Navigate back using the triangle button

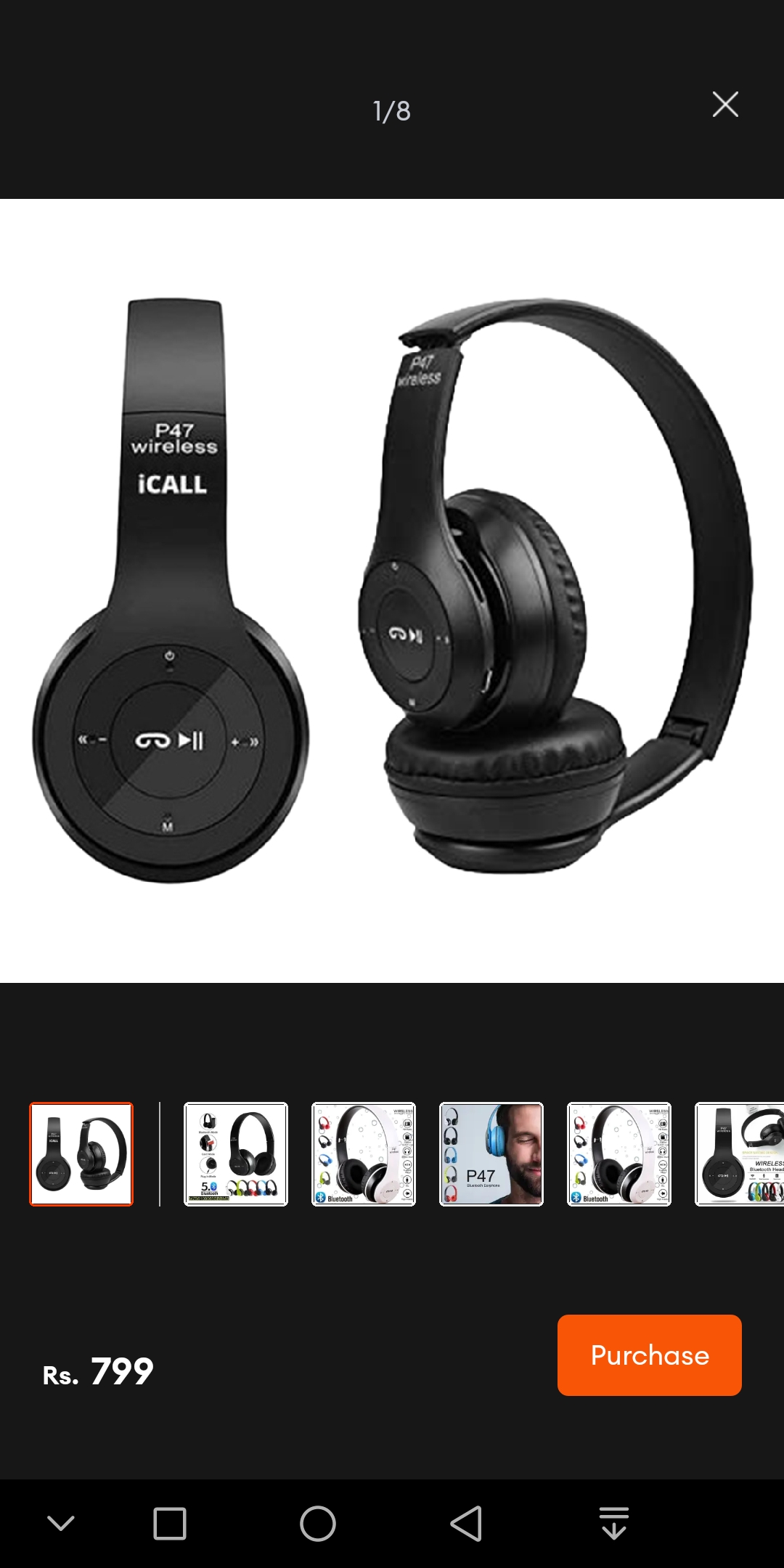click(466, 1523)
